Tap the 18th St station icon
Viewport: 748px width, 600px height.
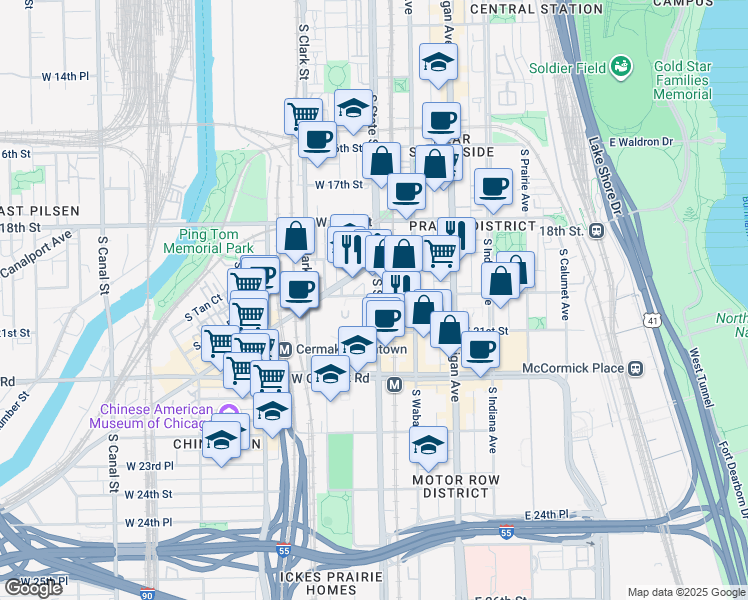(x=597, y=230)
